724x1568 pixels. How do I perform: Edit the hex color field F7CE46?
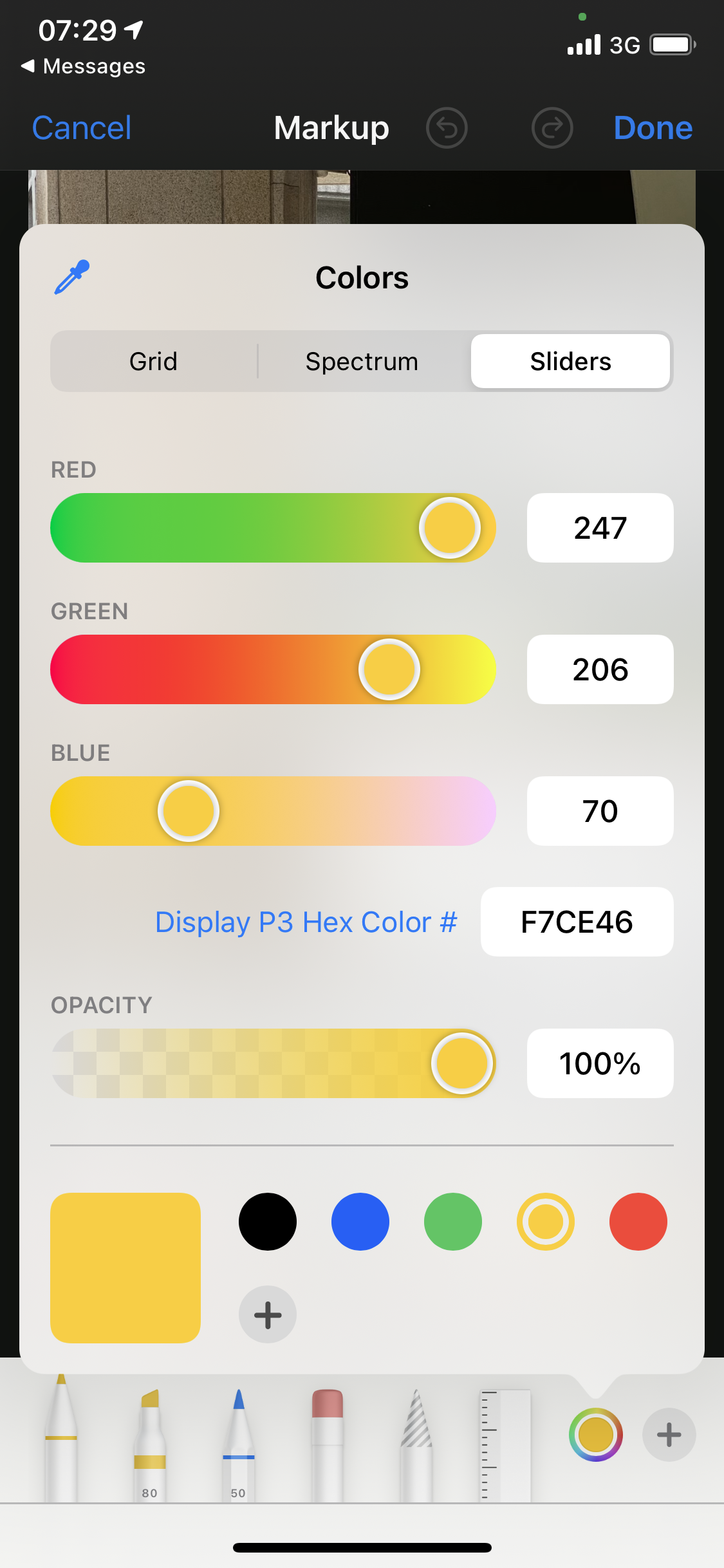pos(577,922)
